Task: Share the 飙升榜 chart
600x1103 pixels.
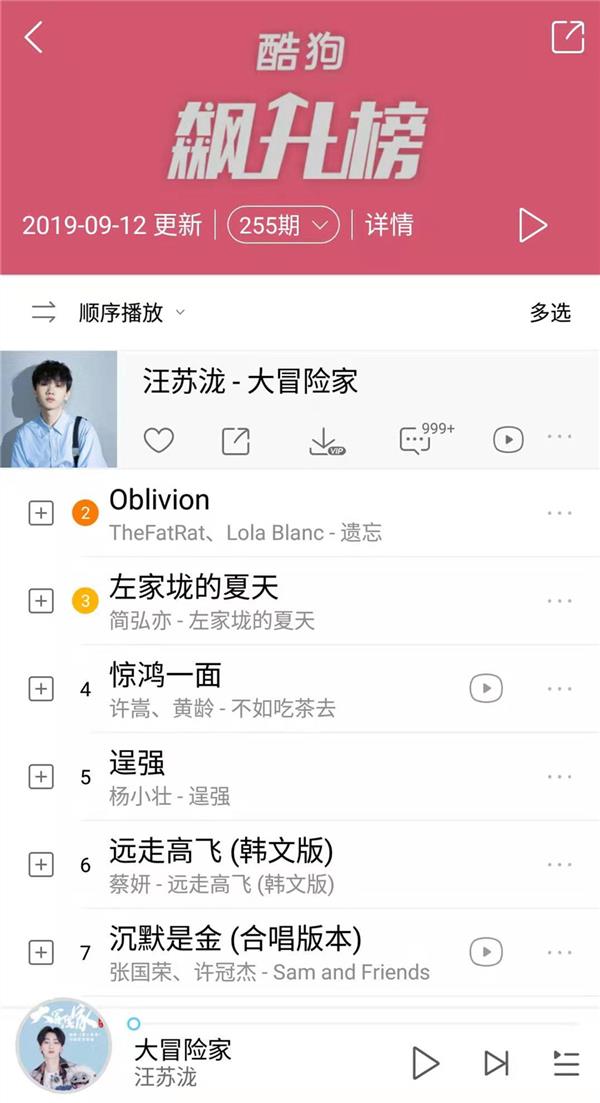Action: pos(567,37)
